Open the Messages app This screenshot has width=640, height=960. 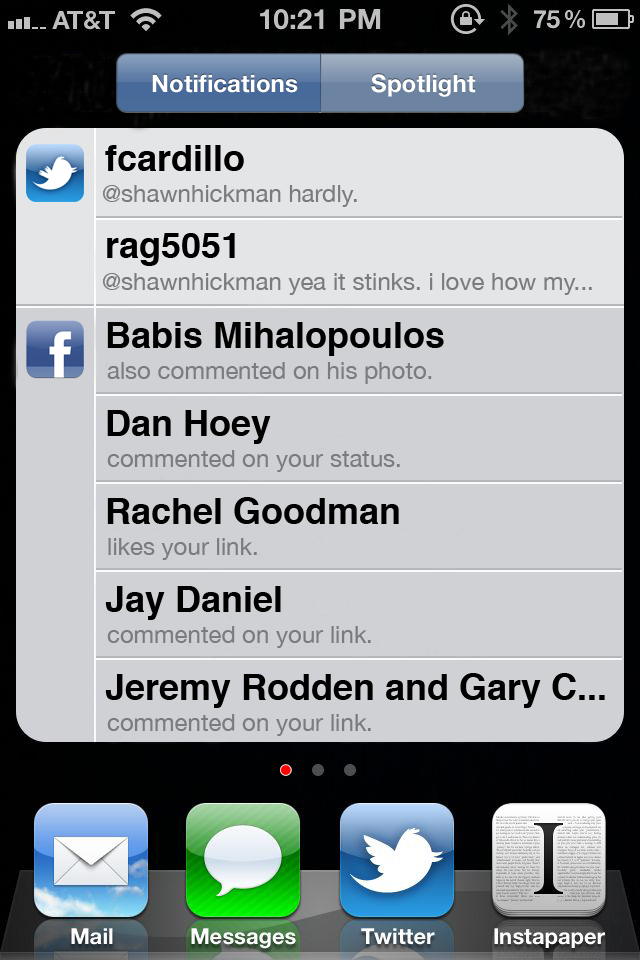(x=243, y=861)
